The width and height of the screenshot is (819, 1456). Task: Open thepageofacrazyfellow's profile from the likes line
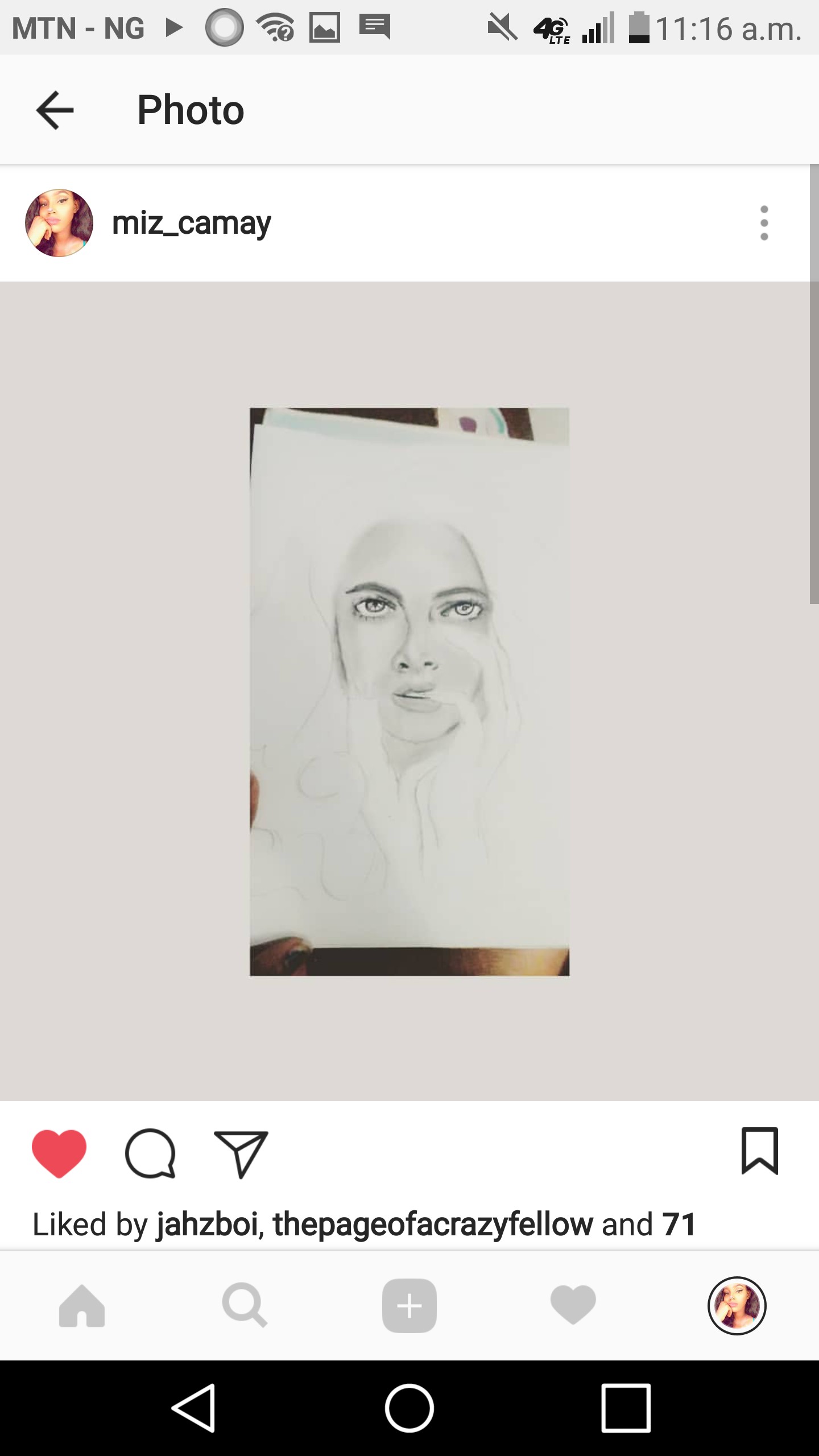433,1224
